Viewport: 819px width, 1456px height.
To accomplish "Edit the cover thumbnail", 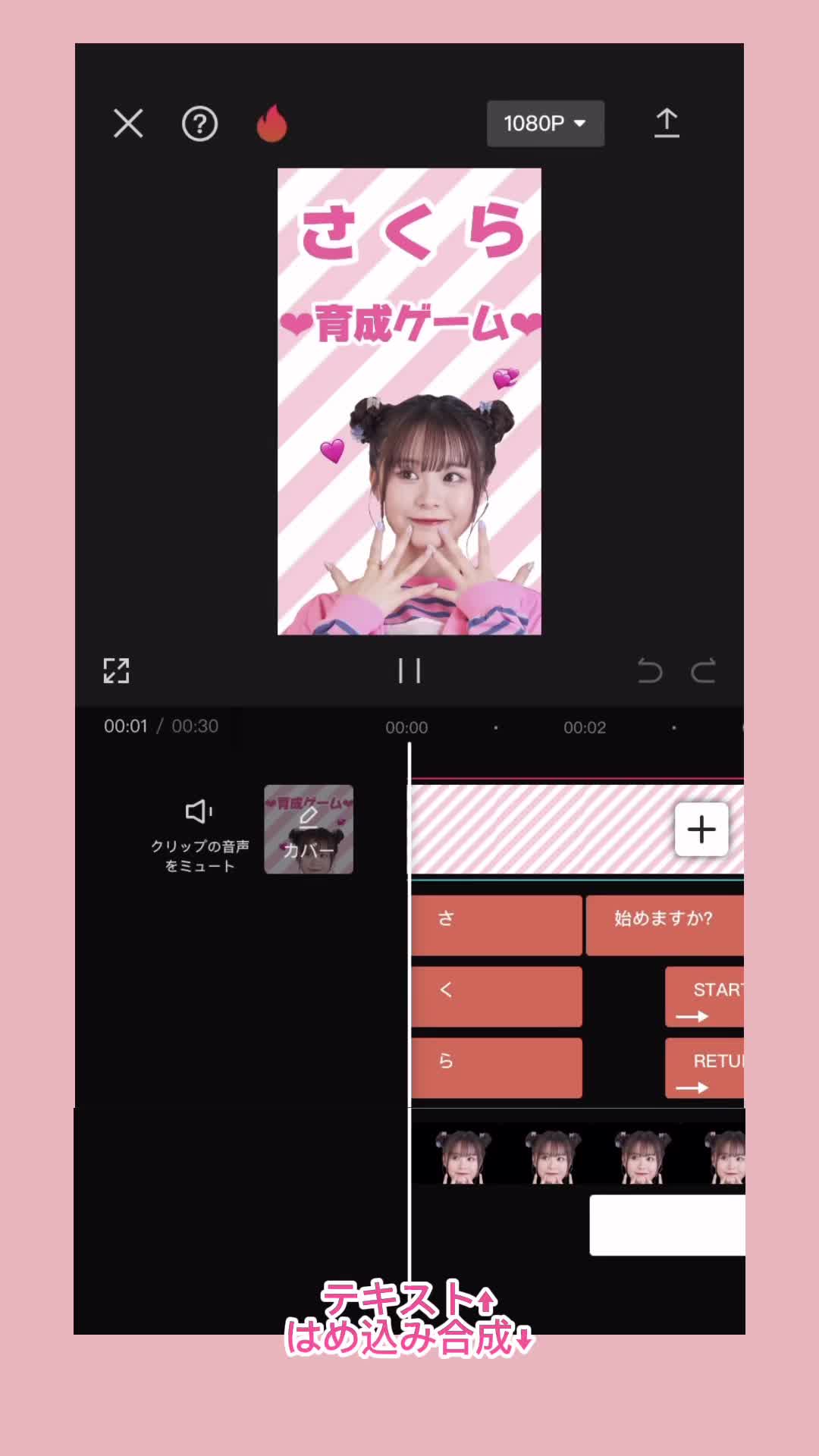I will click(x=309, y=829).
